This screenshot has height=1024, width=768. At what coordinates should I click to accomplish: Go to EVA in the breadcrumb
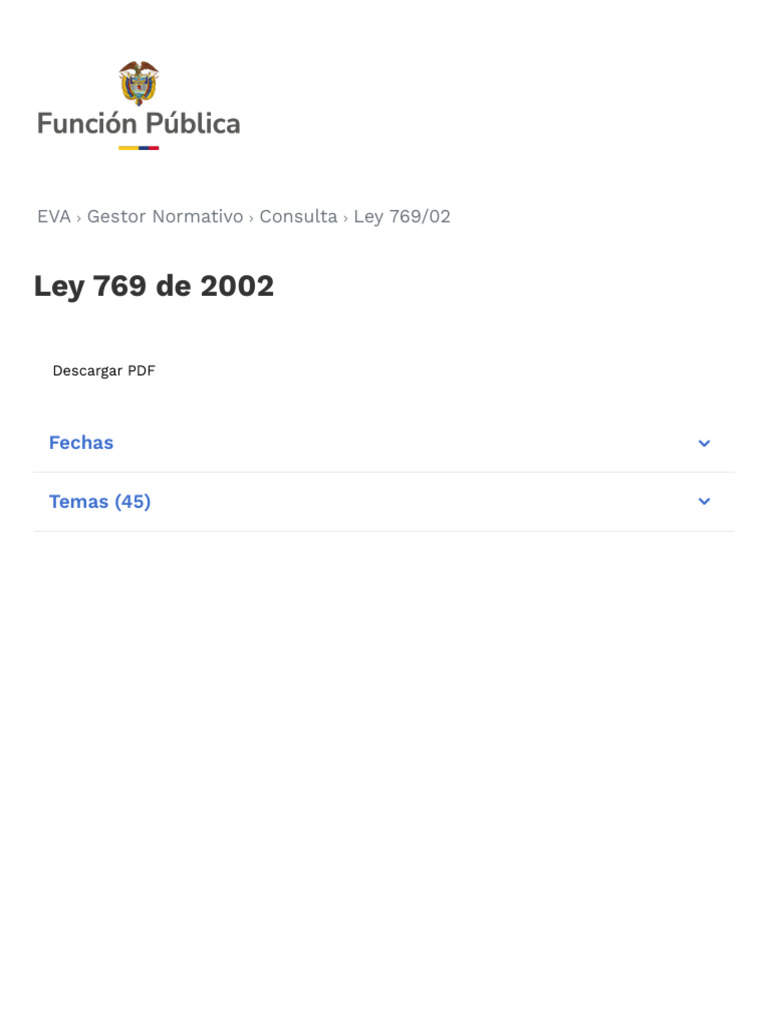(54, 216)
